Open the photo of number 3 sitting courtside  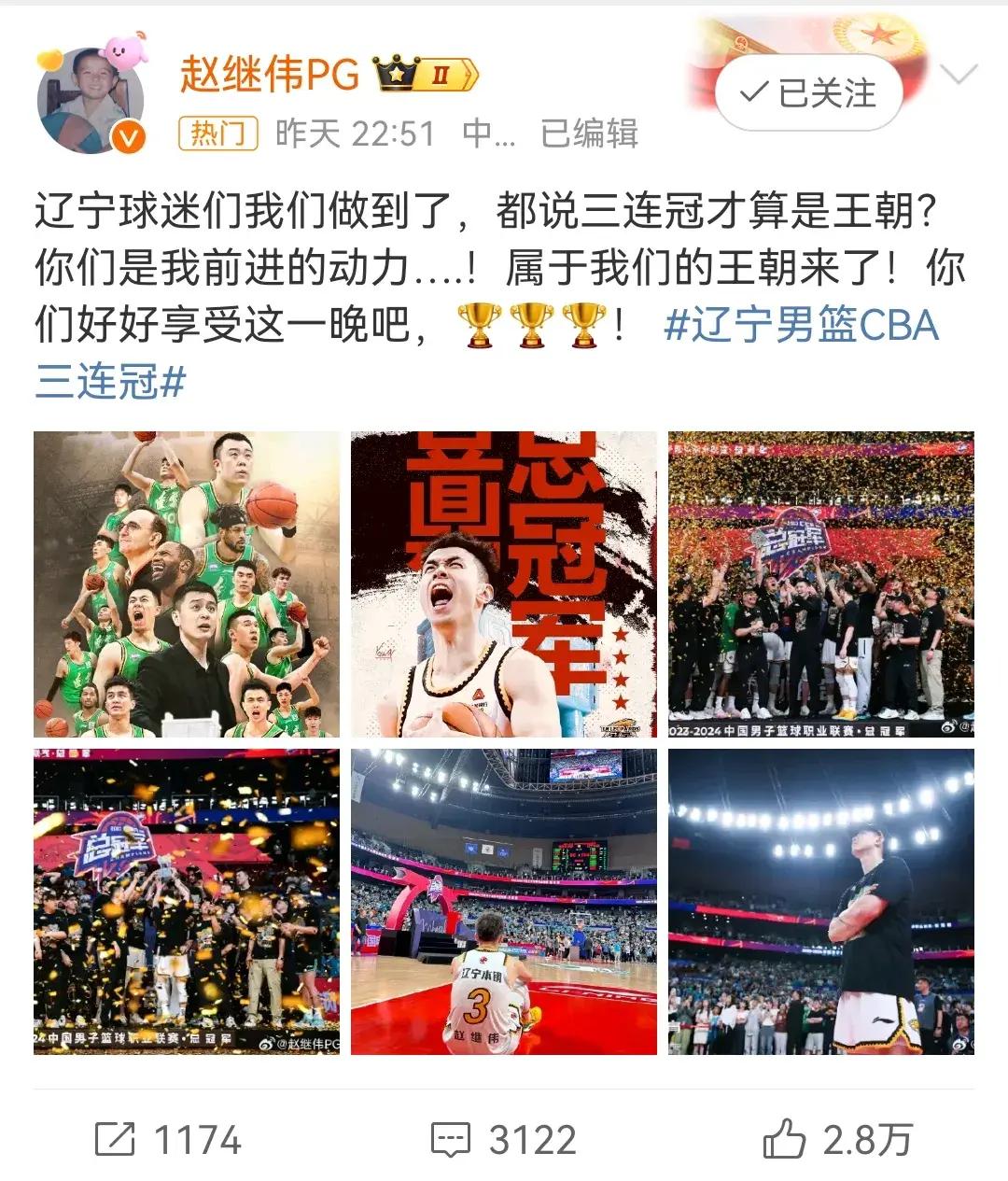point(504,902)
